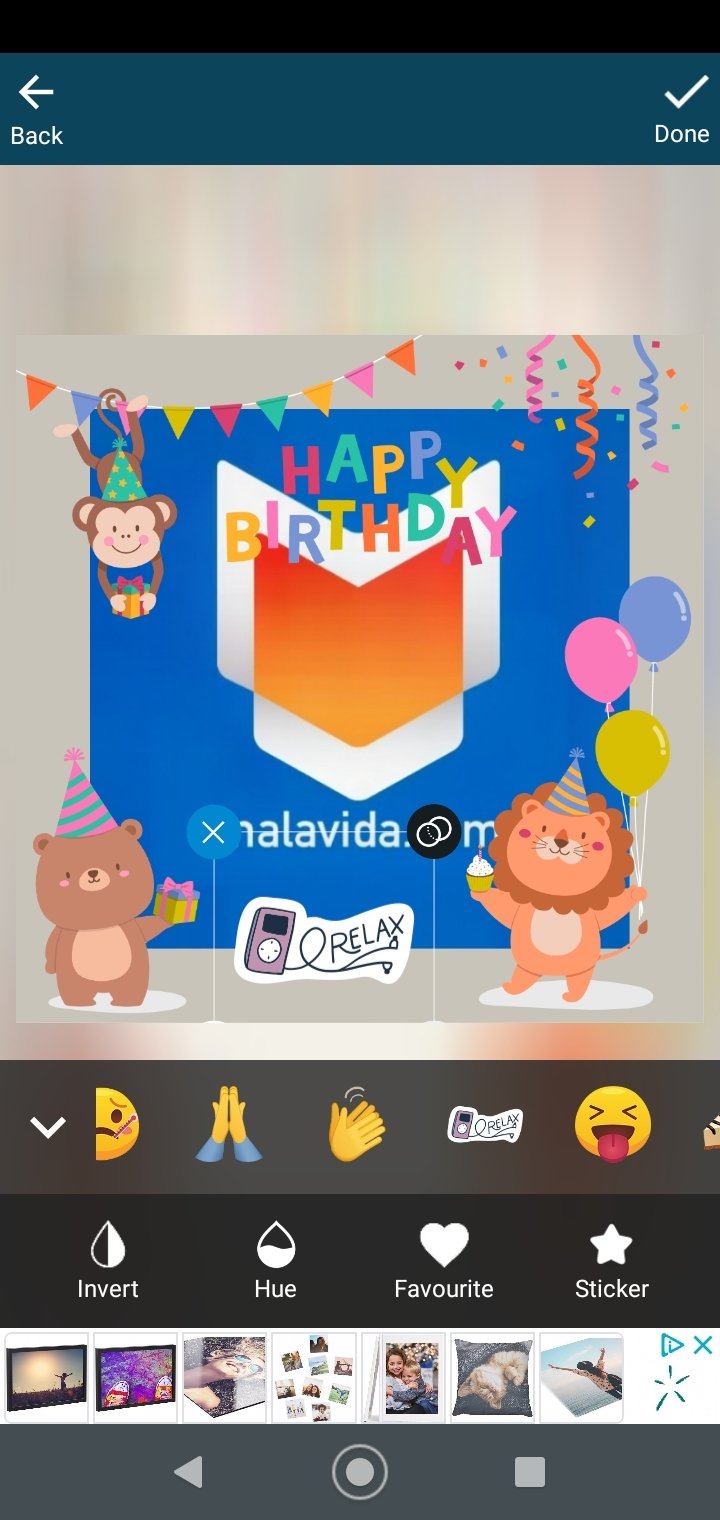Open recent apps in the navigation bar
Image resolution: width=720 pixels, height=1520 pixels.
[x=529, y=1471]
